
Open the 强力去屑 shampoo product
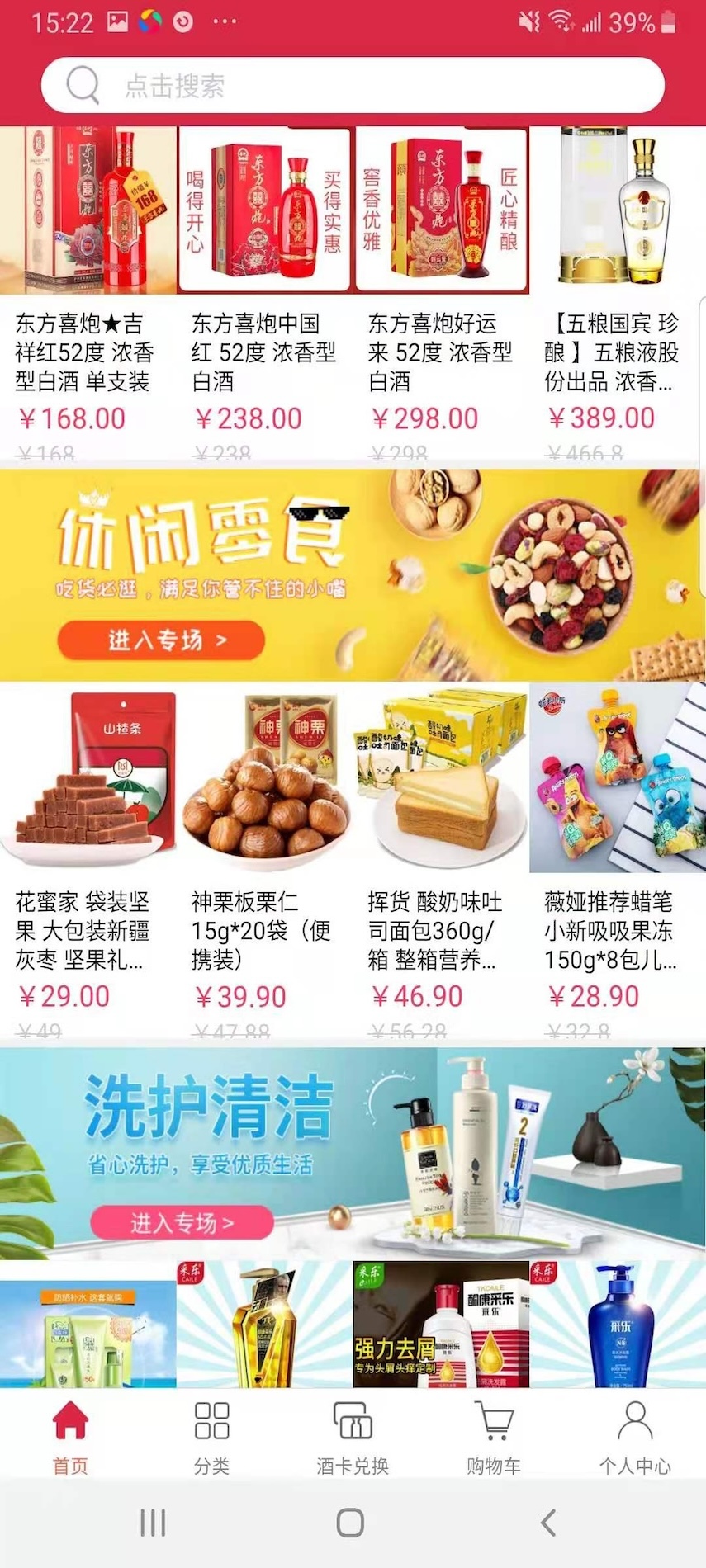pyautogui.click(x=441, y=1325)
